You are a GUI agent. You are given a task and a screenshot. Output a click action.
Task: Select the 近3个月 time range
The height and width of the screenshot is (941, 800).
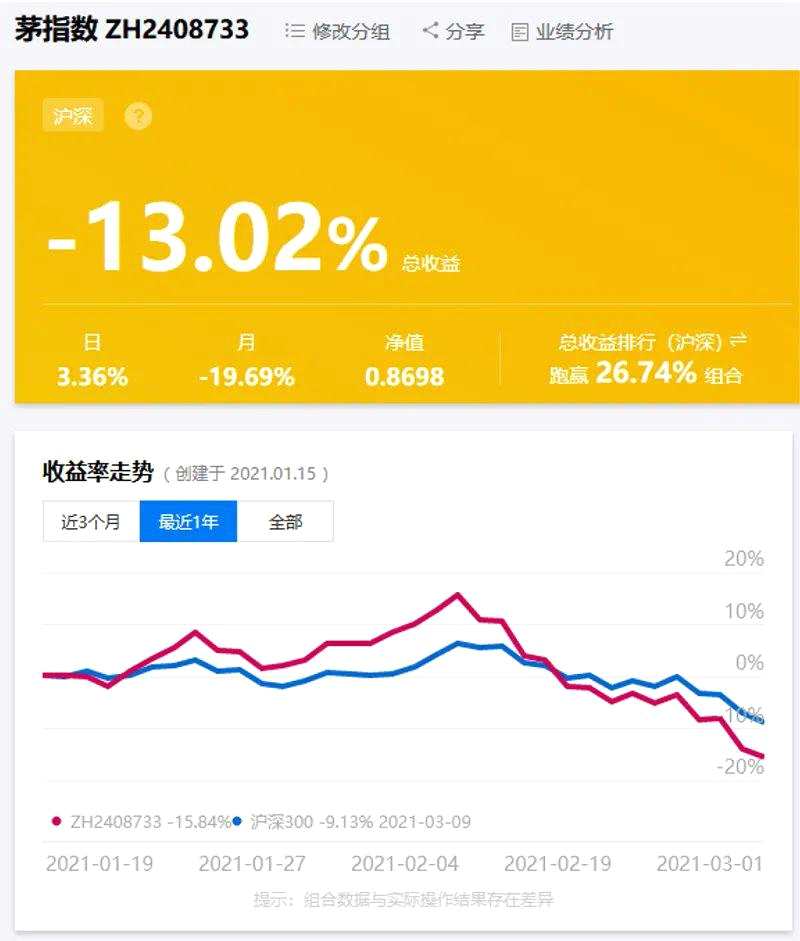point(91,522)
